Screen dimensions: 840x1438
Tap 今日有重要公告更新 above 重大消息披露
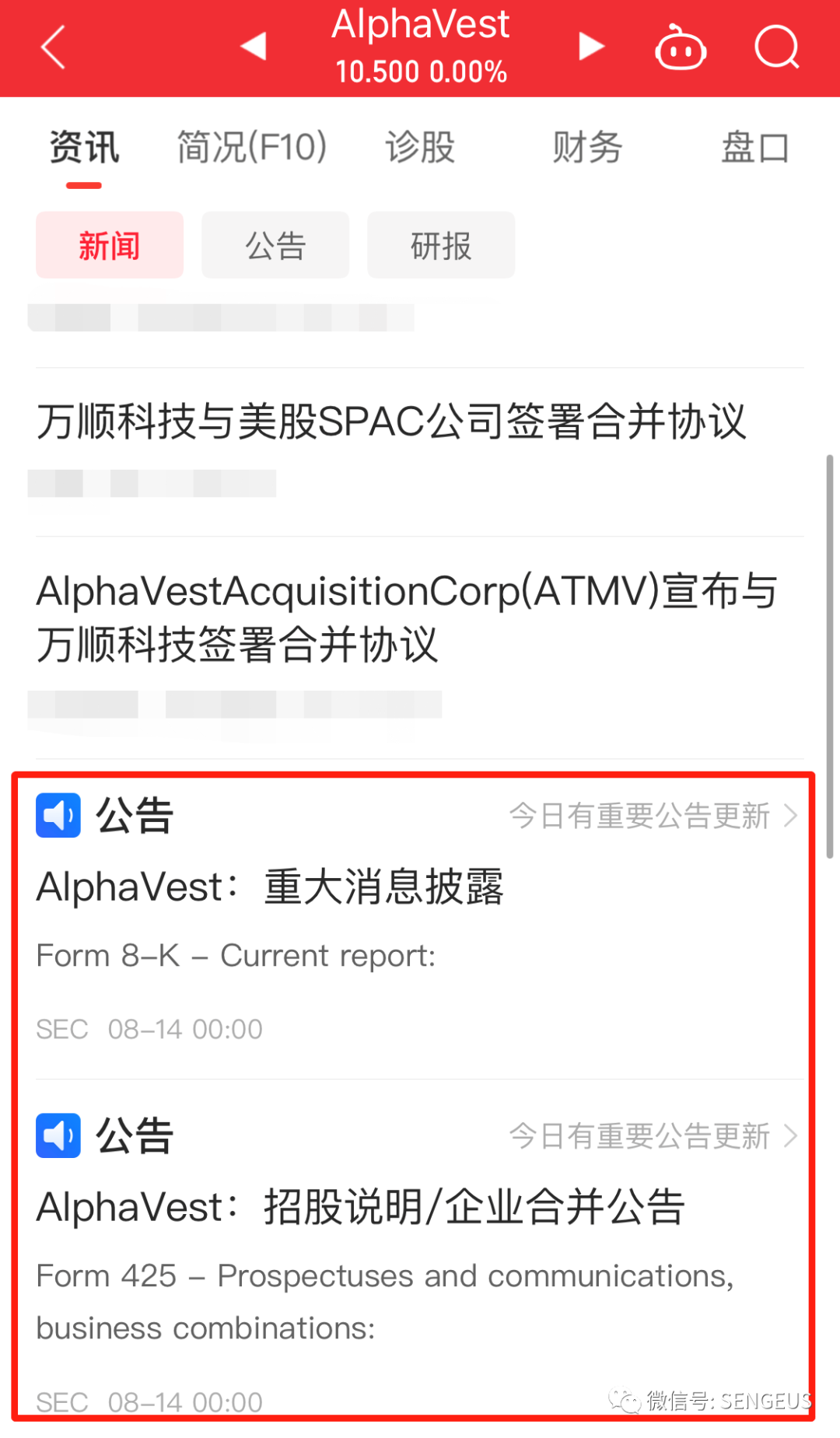tap(653, 816)
